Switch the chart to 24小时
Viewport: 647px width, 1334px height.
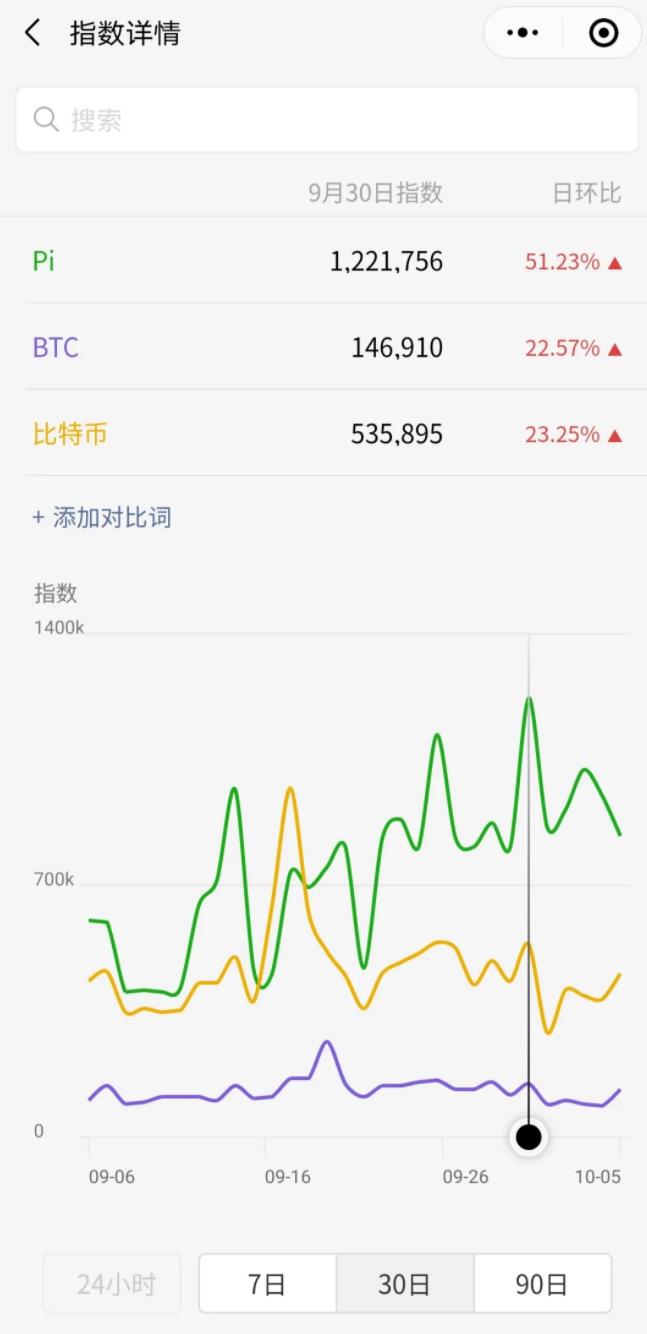[112, 1284]
